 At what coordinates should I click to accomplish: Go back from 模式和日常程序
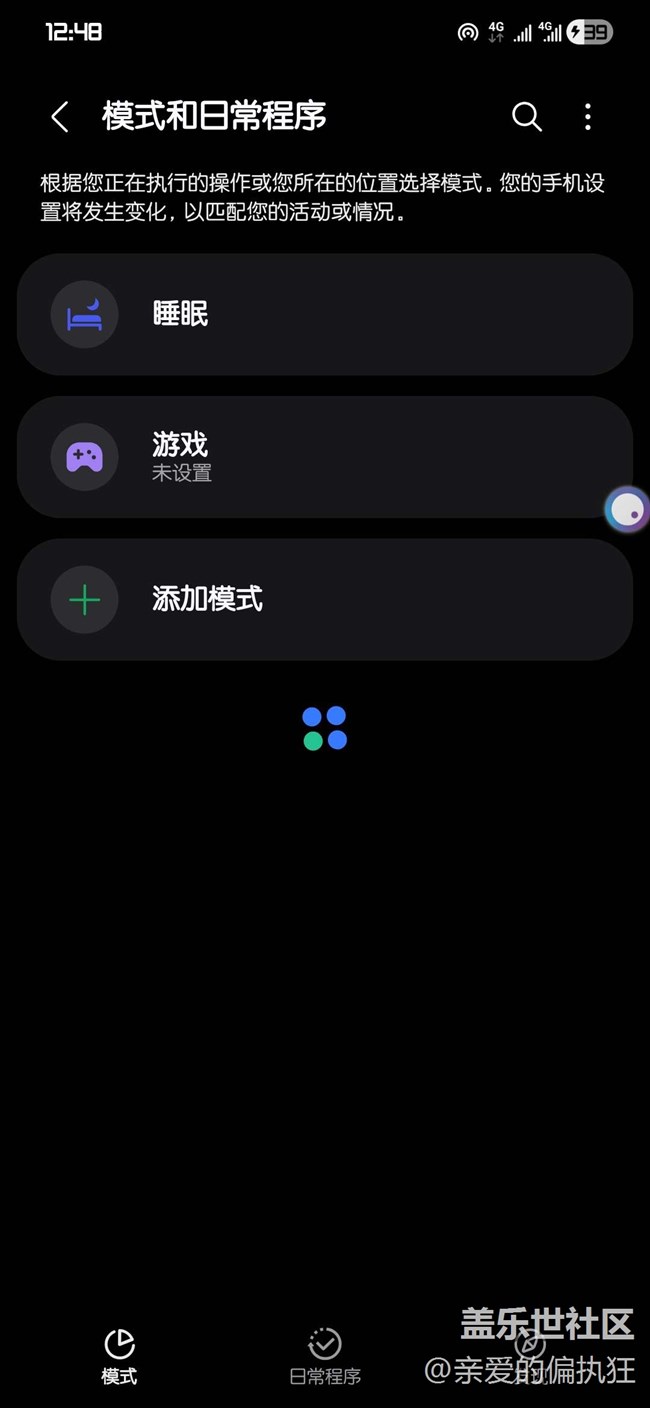point(60,117)
